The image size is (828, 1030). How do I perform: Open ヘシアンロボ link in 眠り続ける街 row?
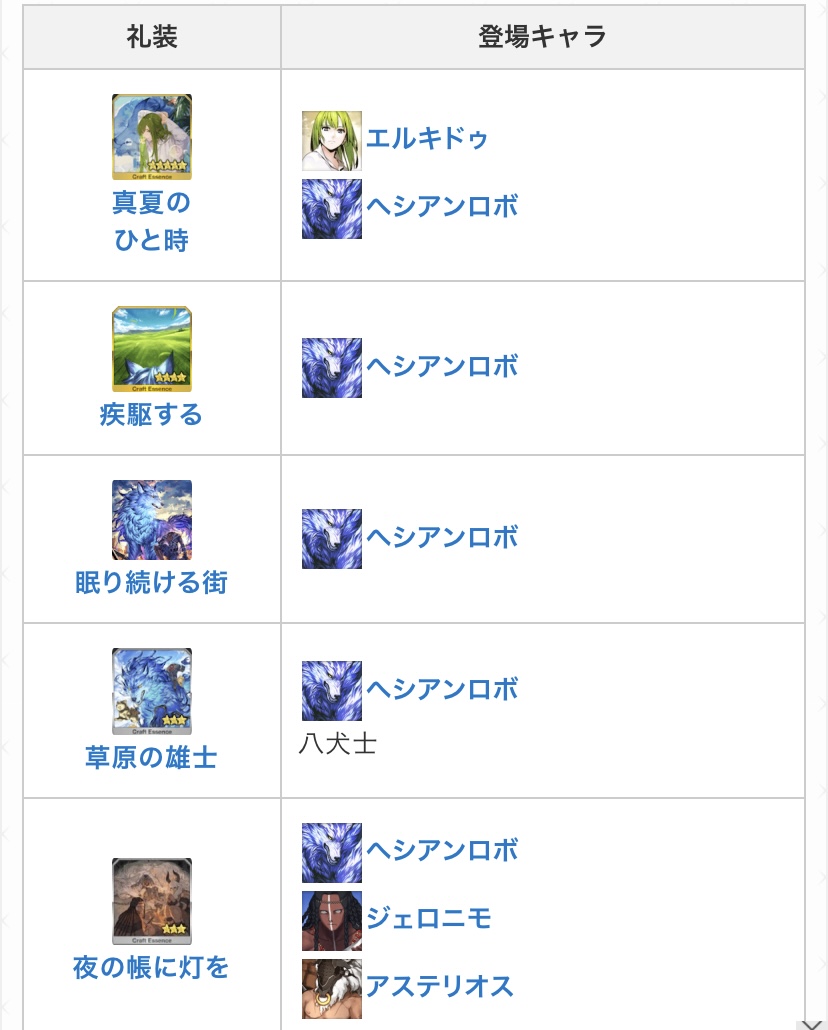coord(442,537)
